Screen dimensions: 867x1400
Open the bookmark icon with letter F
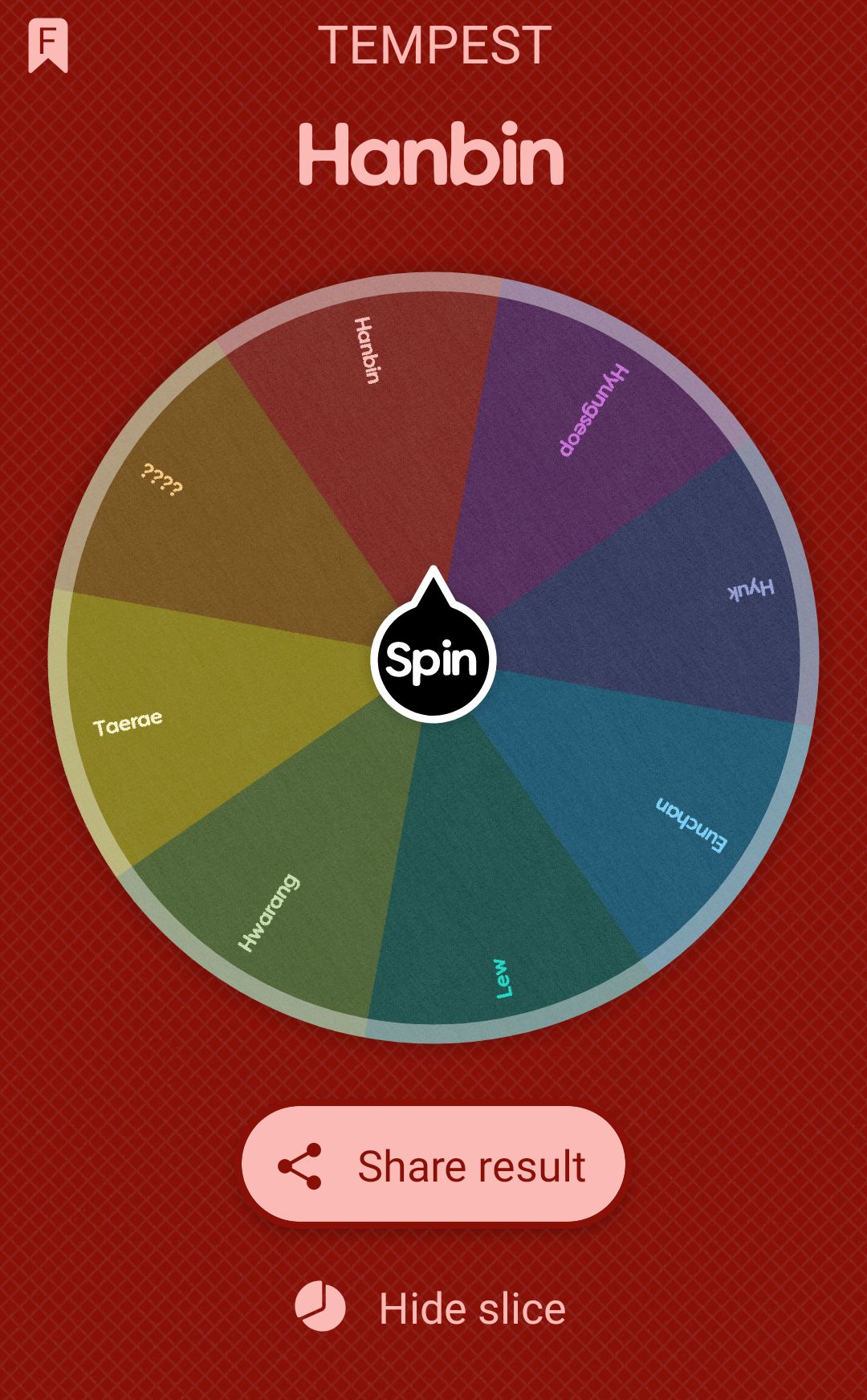[48, 45]
